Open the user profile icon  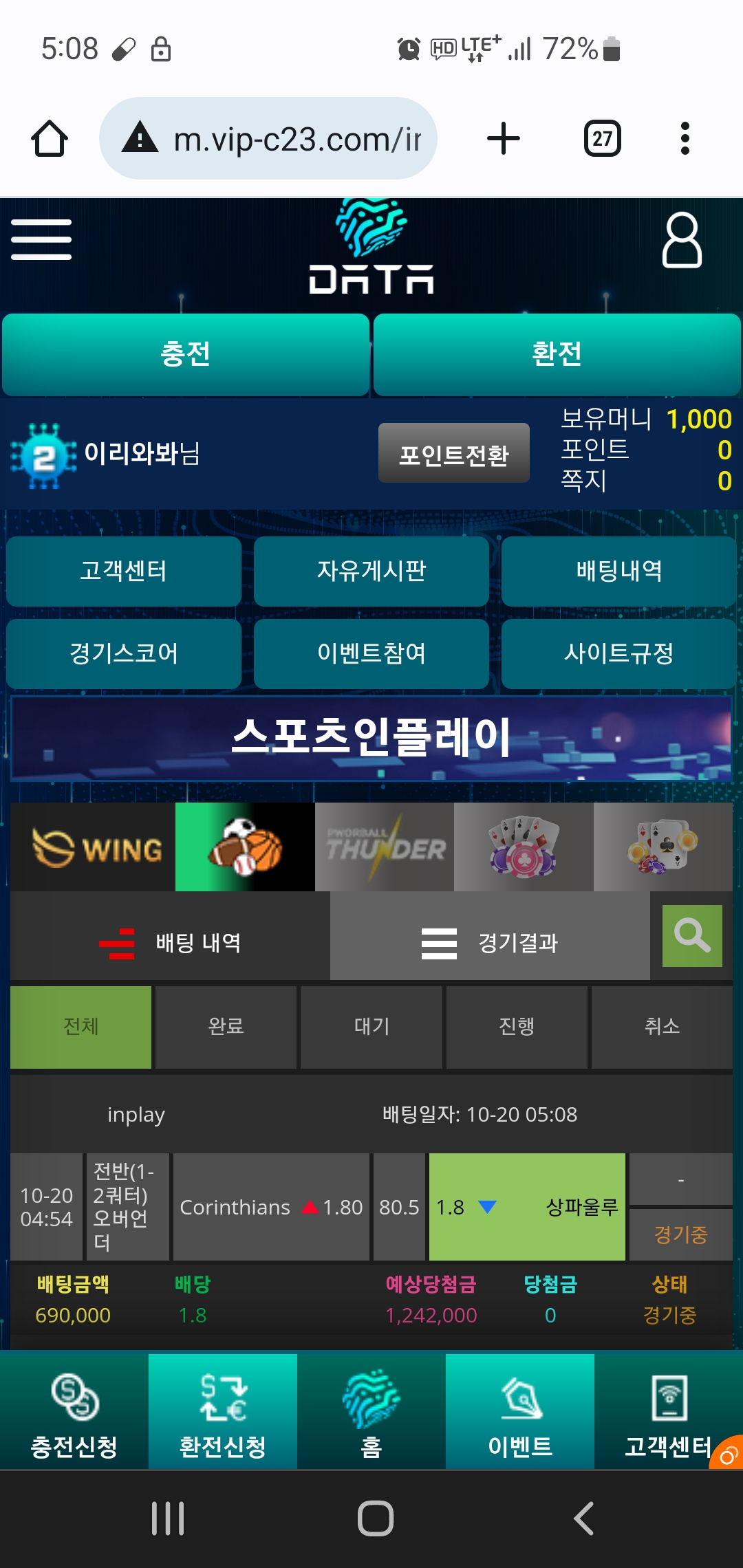pyautogui.click(x=681, y=240)
